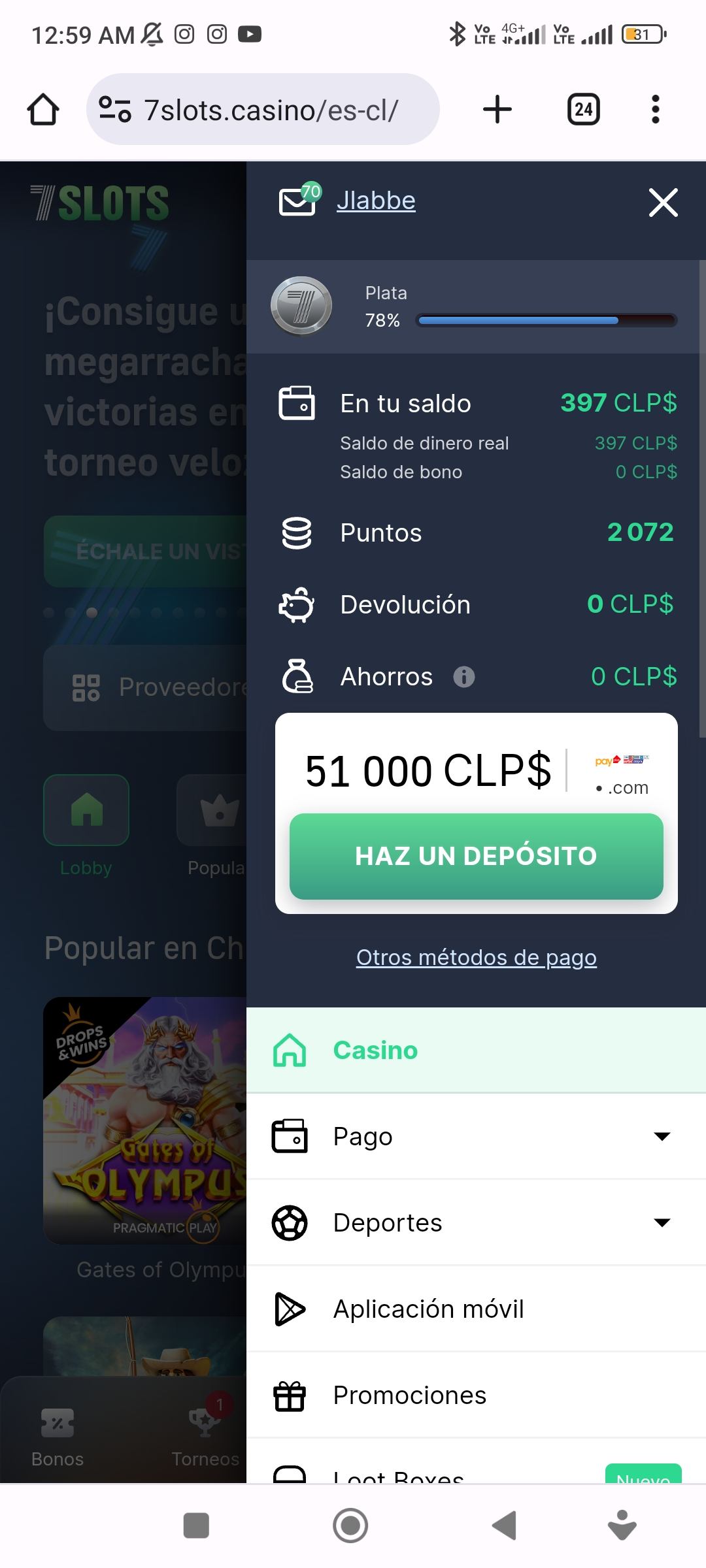The height and width of the screenshot is (1568, 706).
Task: Show info about Ahorros
Action: 464,677
